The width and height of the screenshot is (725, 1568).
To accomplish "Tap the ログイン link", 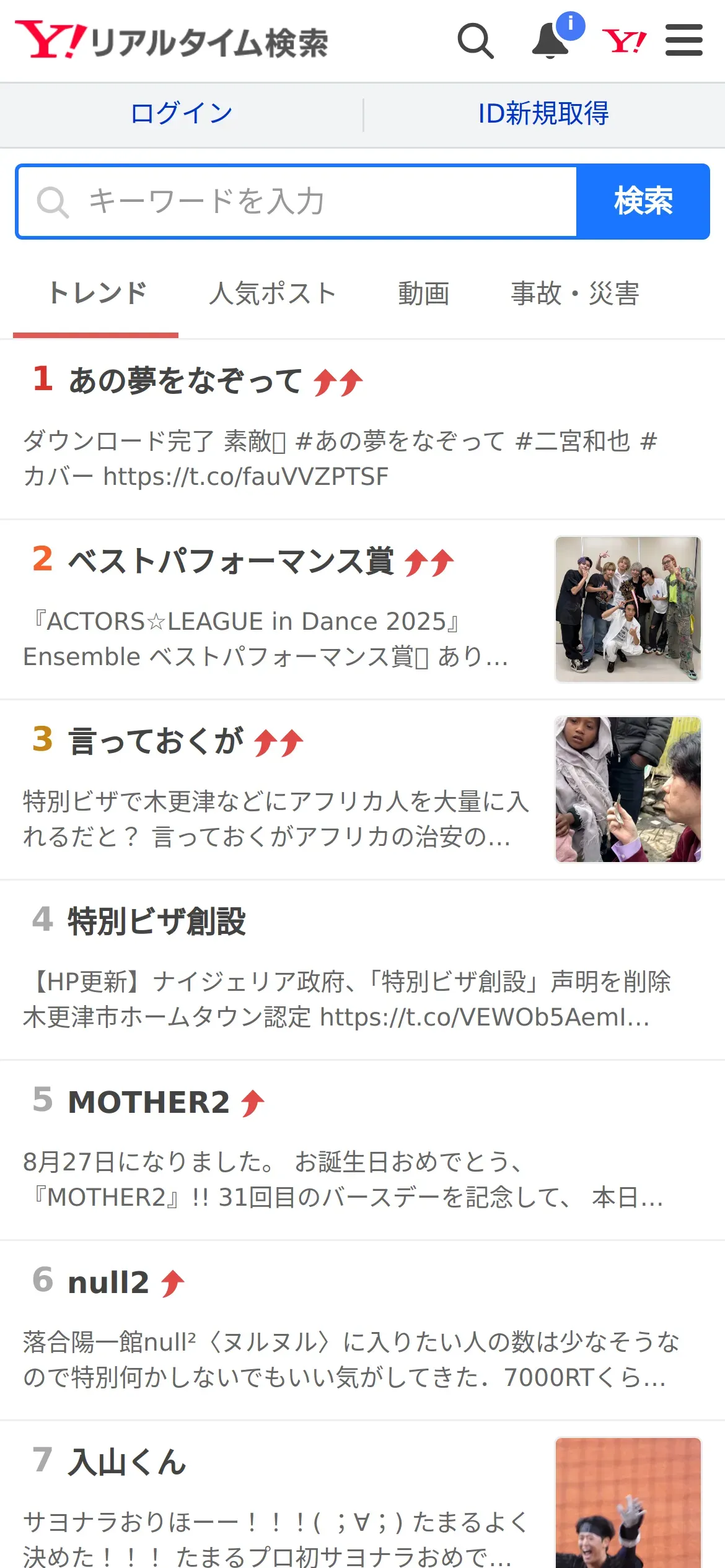I will (182, 115).
